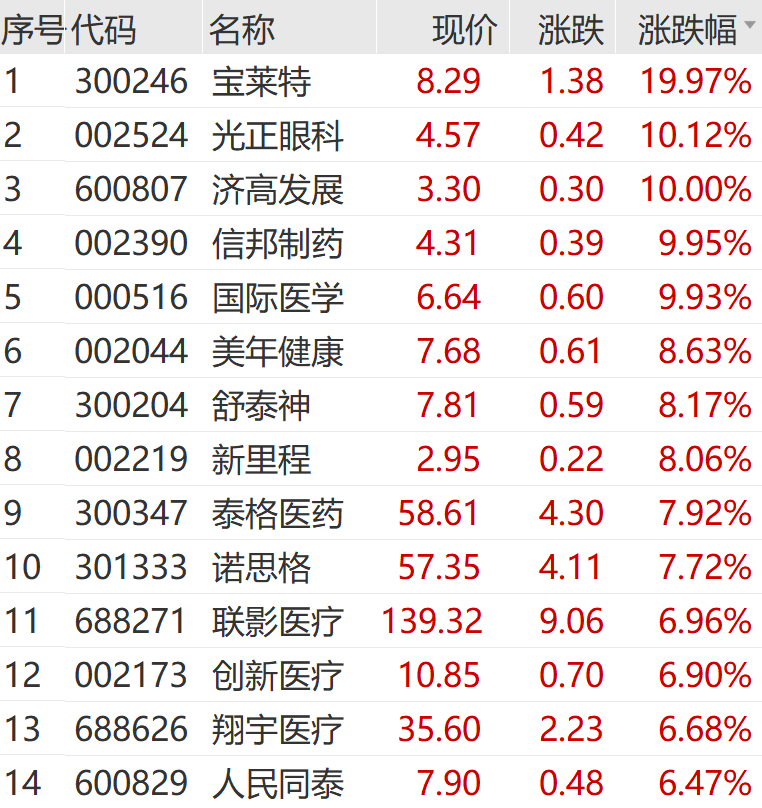Open 美年健康 stock quote
The height and width of the screenshot is (808, 762).
click(x=277, y=352)
